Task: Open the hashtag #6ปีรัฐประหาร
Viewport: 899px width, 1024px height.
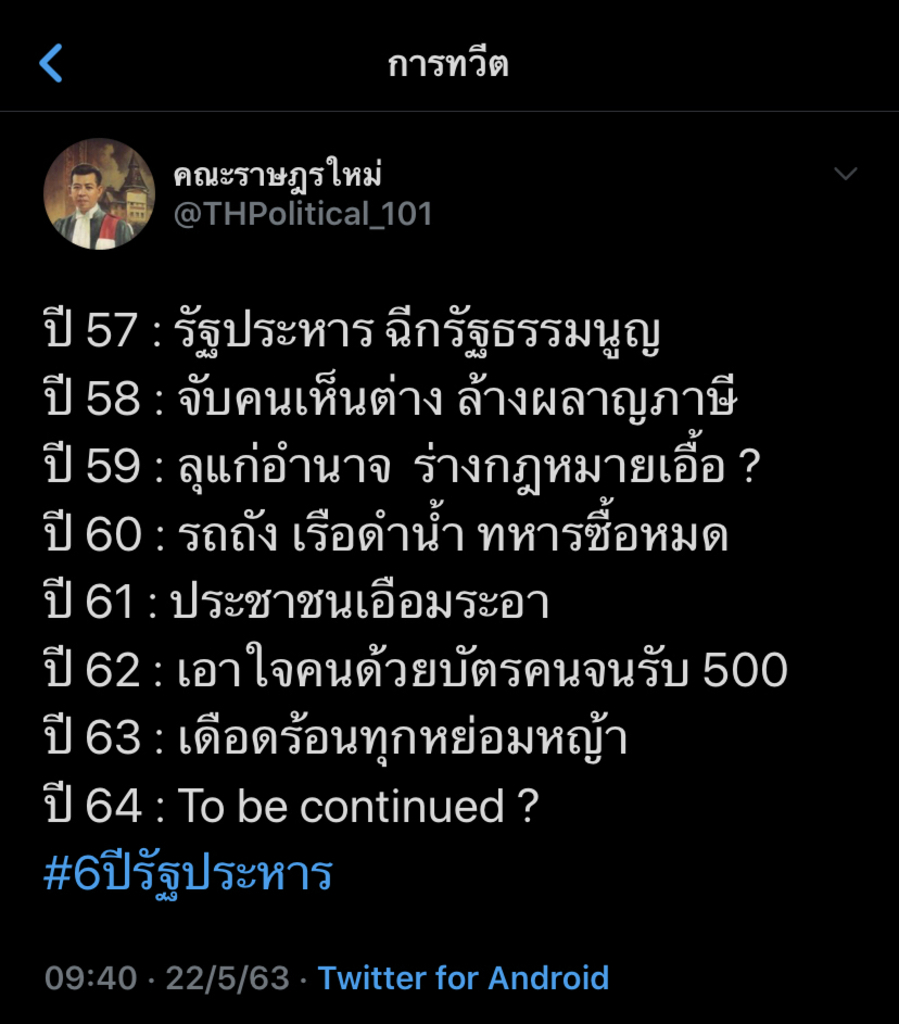Action: coord(188,875)
